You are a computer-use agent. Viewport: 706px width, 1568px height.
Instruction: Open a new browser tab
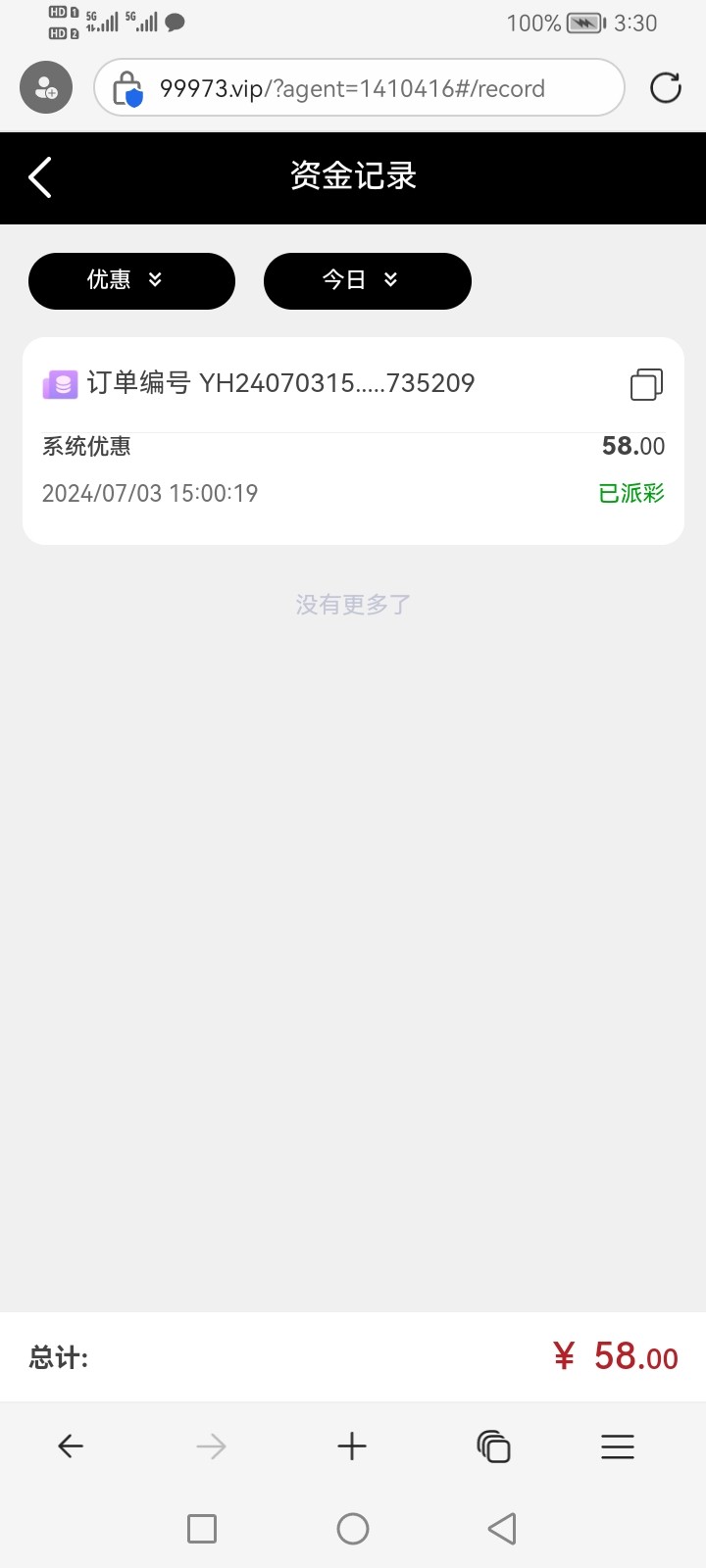tap(352, 1446)
